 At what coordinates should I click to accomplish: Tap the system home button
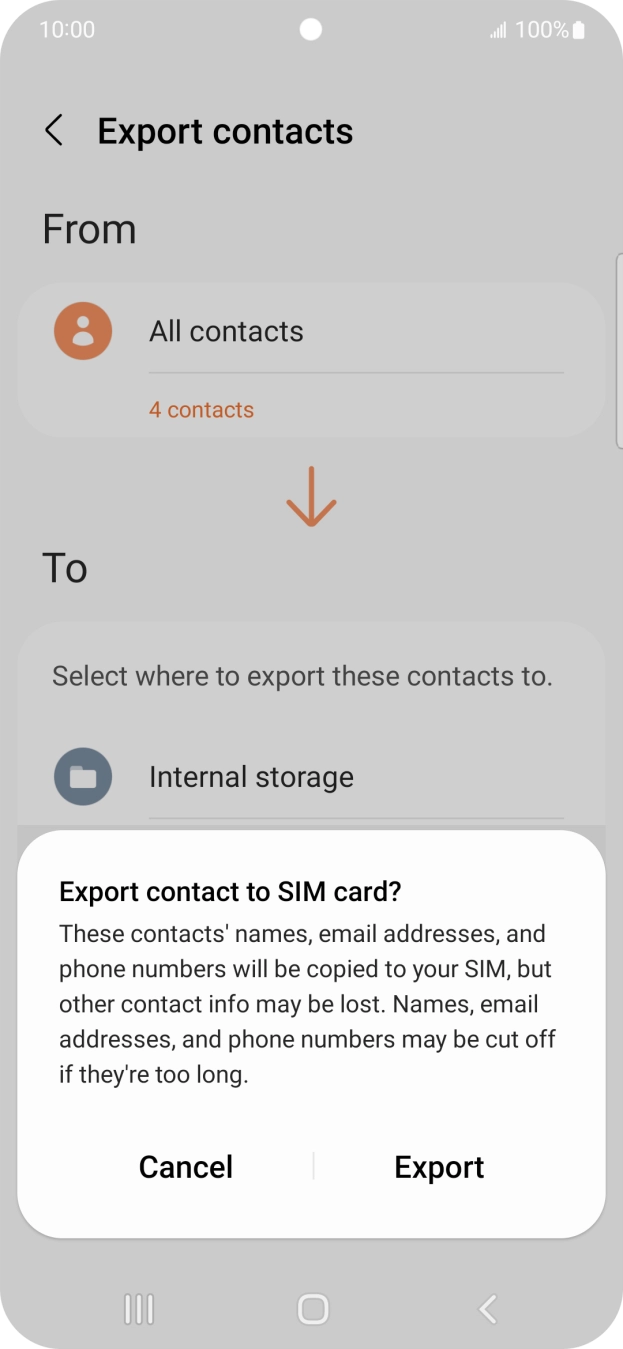[313, 1308]
